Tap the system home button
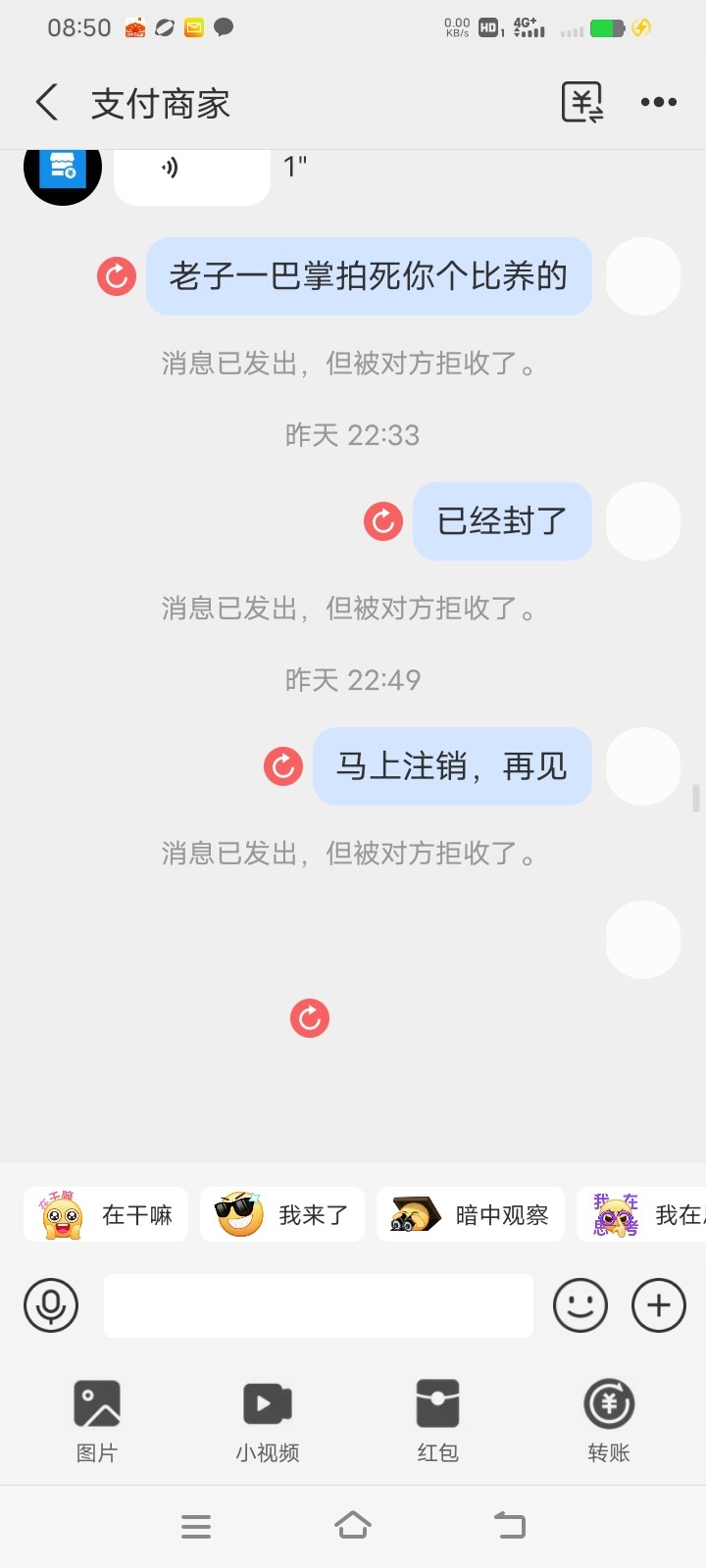This screenshot has width=706, height=1568. 353,1526
